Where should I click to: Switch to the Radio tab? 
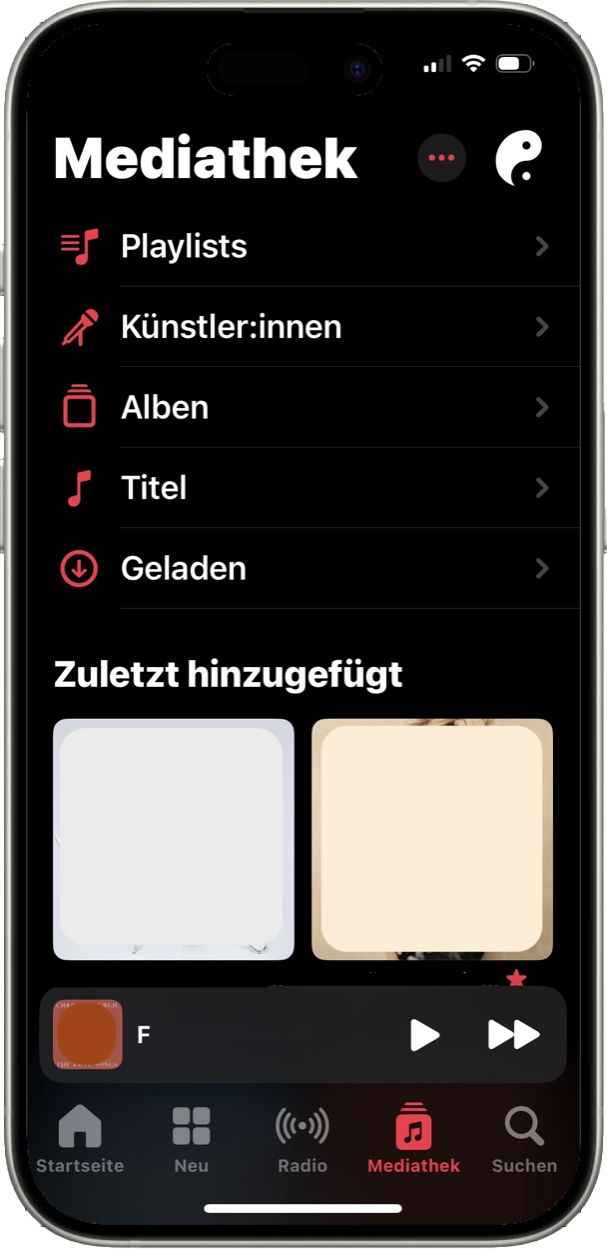(x=302, y=1138)
